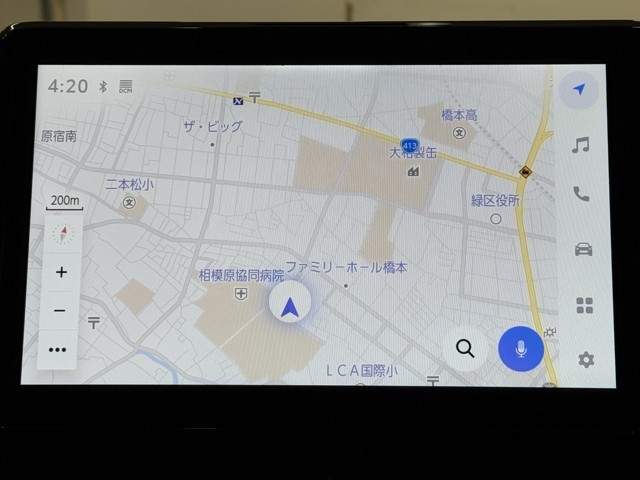The height and width of the screenshot is (480, 640).
Task: Open the vehicle info tab
Action: (x=583, y=249)
